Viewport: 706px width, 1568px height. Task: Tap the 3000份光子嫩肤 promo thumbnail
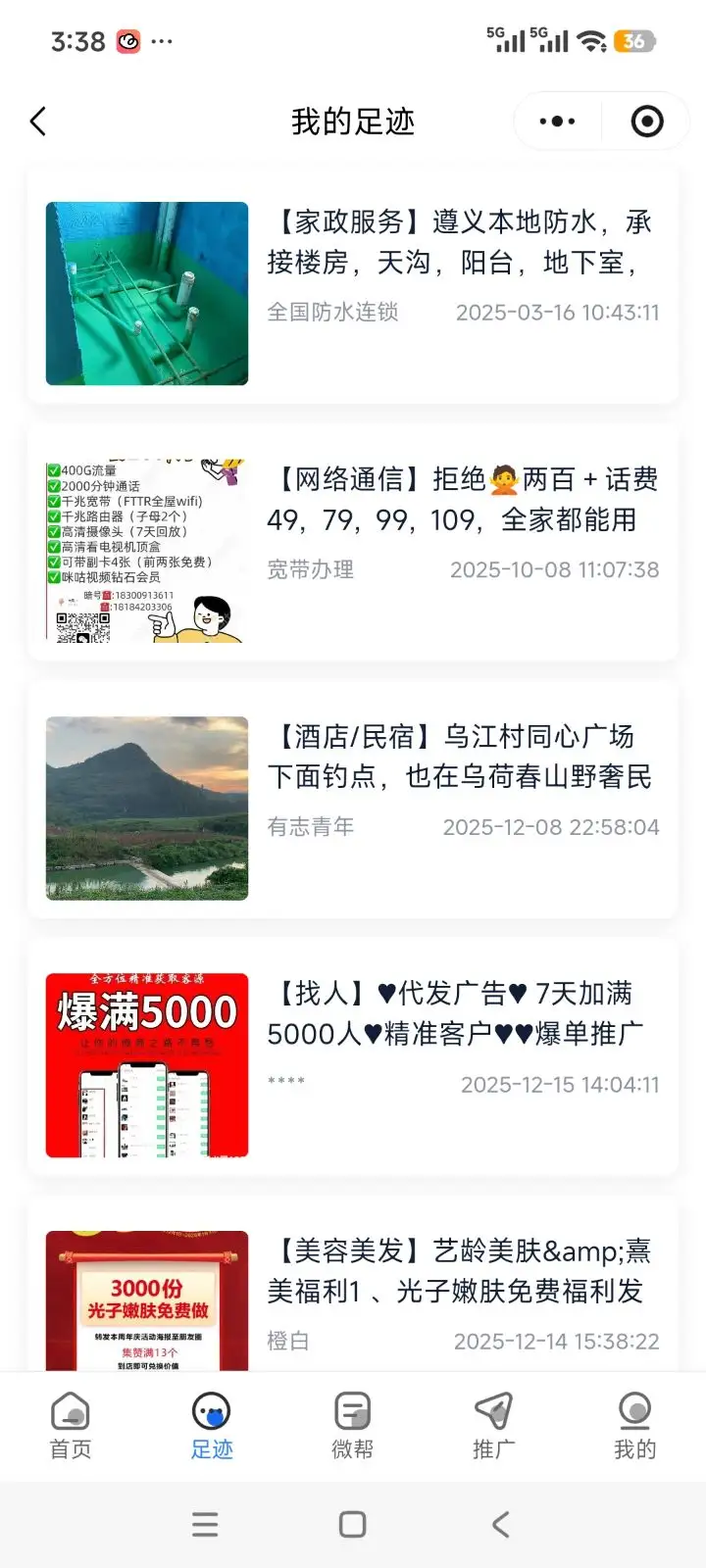pyautogui.click(x=146, y=1303)
